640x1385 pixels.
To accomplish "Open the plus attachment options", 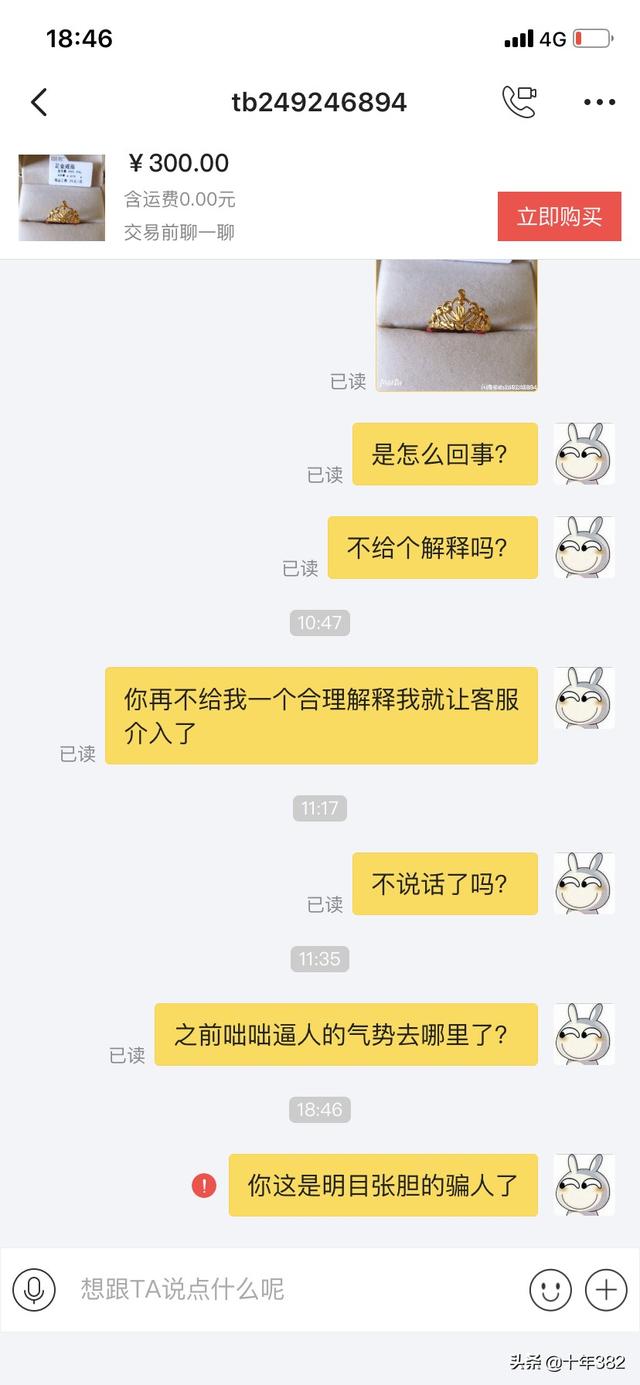I will tap(606, 1289).
